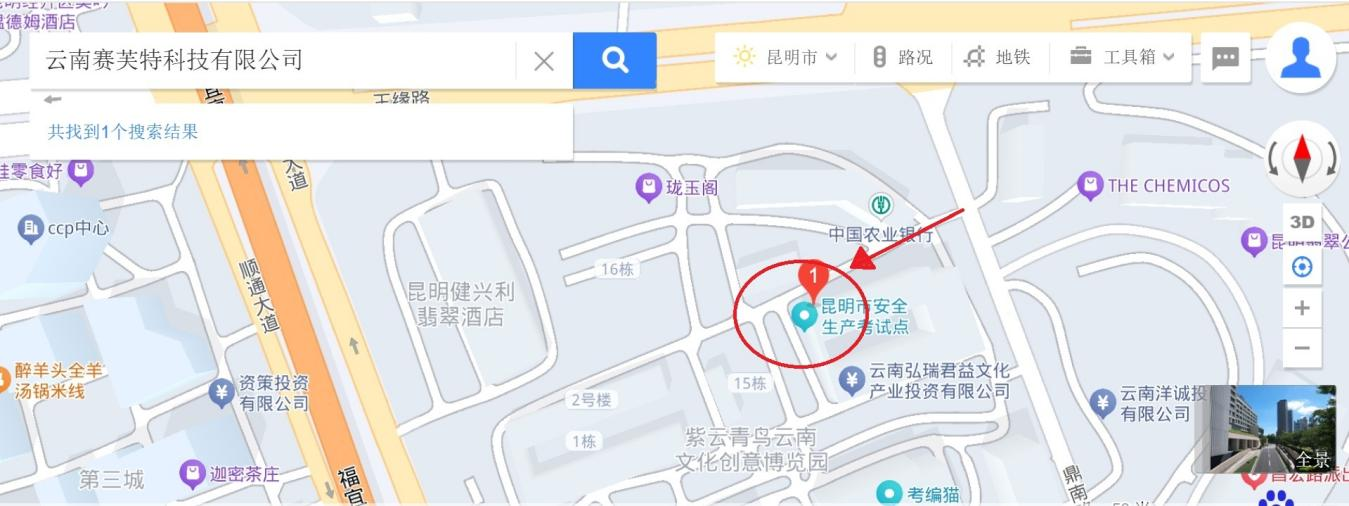This screenshot has width=1349, height=506.
Task: Expand the 工具箱 toolbox menu
Action: [1122, 57]
